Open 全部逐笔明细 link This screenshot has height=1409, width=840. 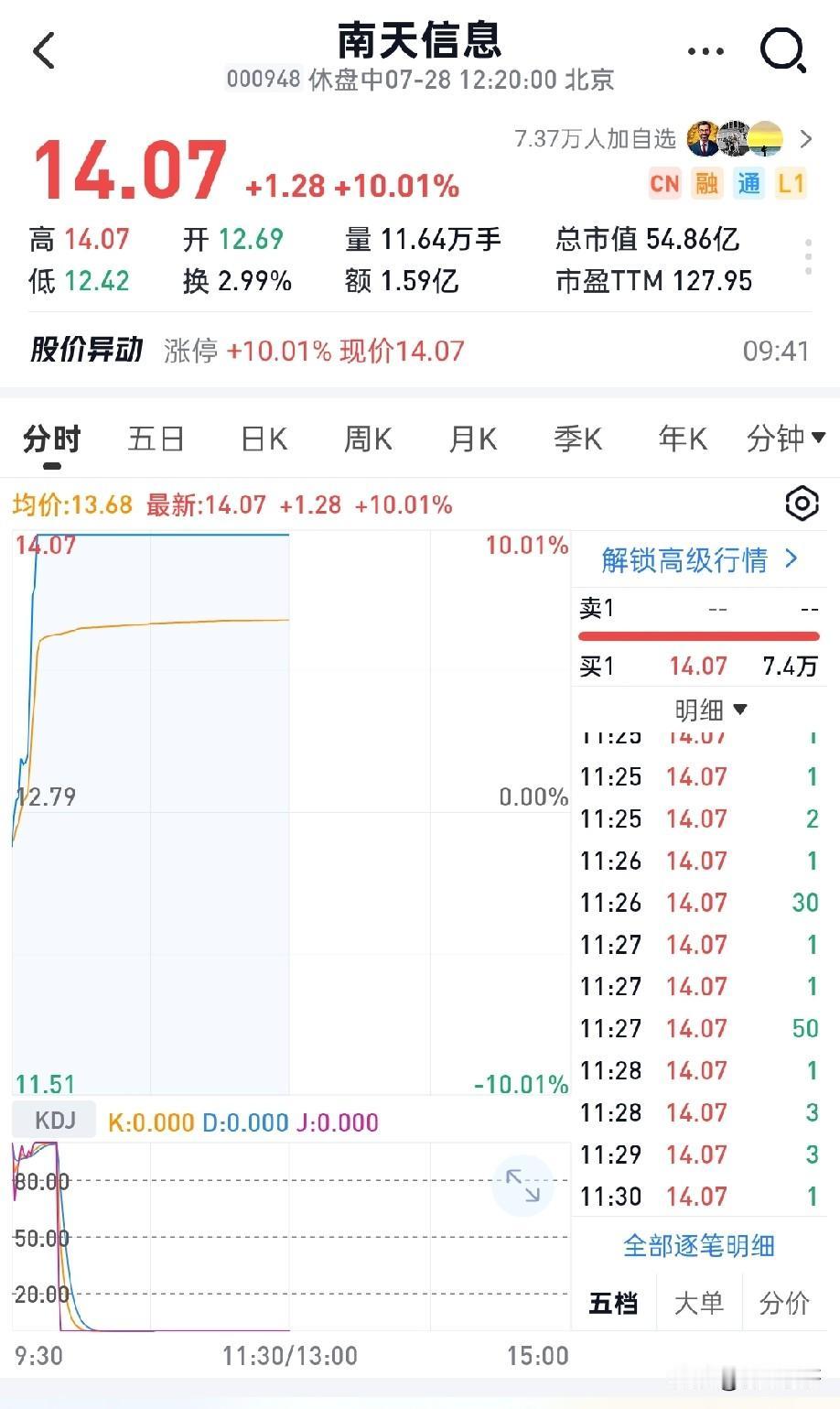(x=699, y=1245)
